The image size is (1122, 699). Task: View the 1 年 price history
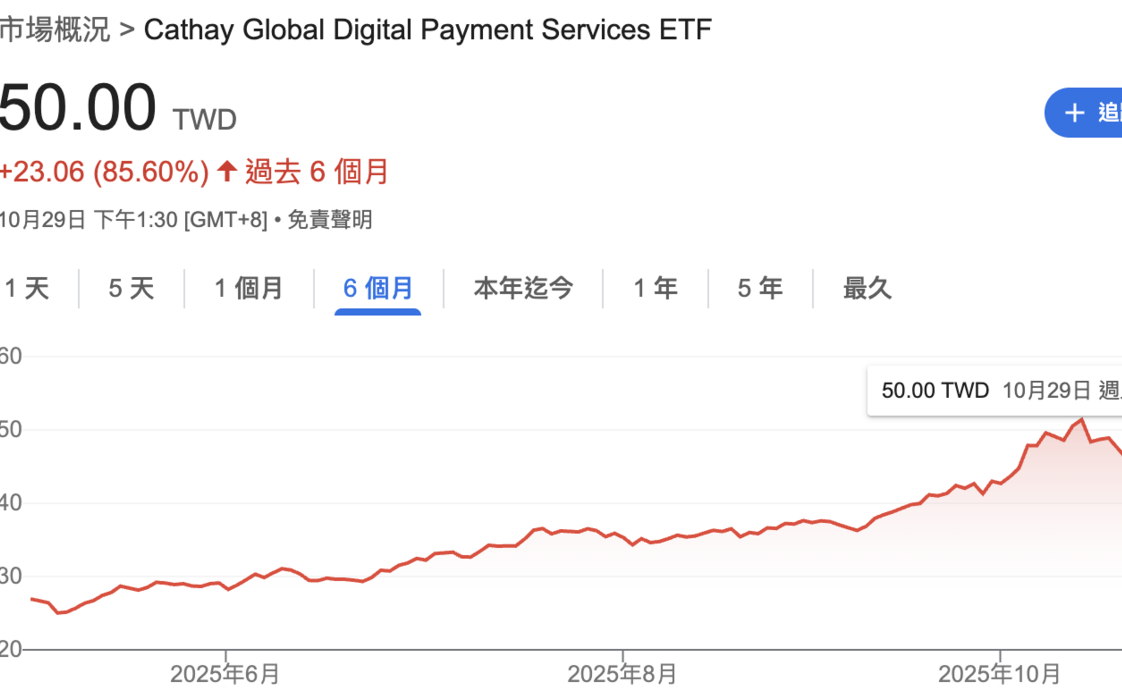pyautogui.click(x=655, y=289)
